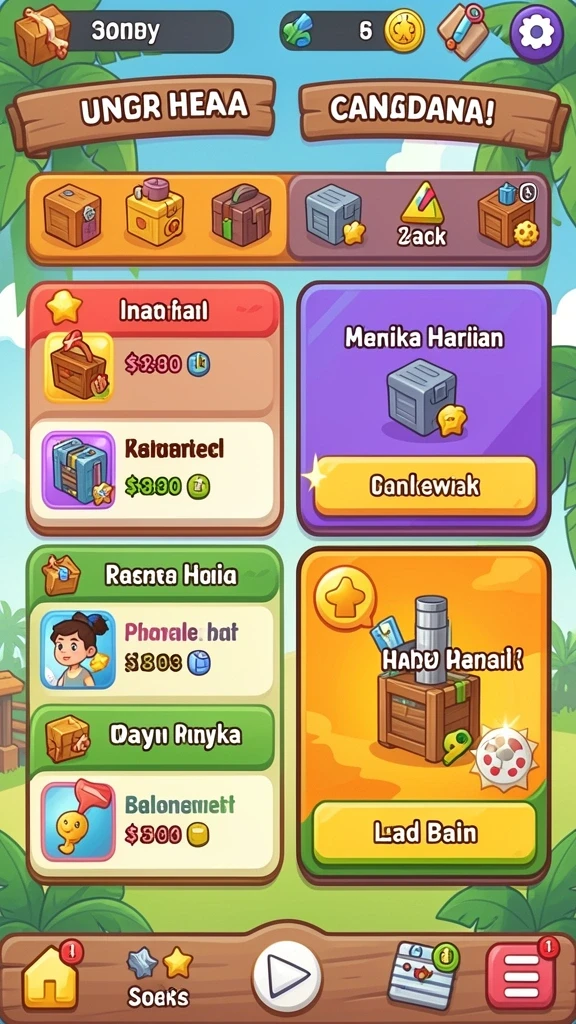Image resolution: width=576 pixels, height=1024 pixels.
Task: Open the calendar notes icon in bottom bar
Action: (421, 976)
